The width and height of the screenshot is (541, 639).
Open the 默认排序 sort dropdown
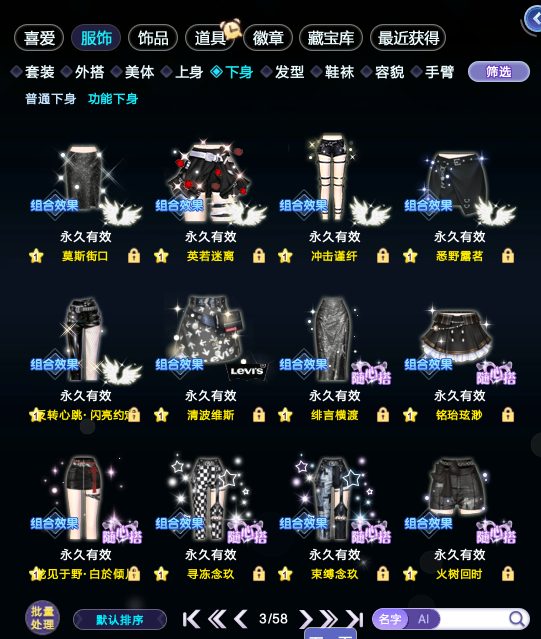[x=120, y=620]
